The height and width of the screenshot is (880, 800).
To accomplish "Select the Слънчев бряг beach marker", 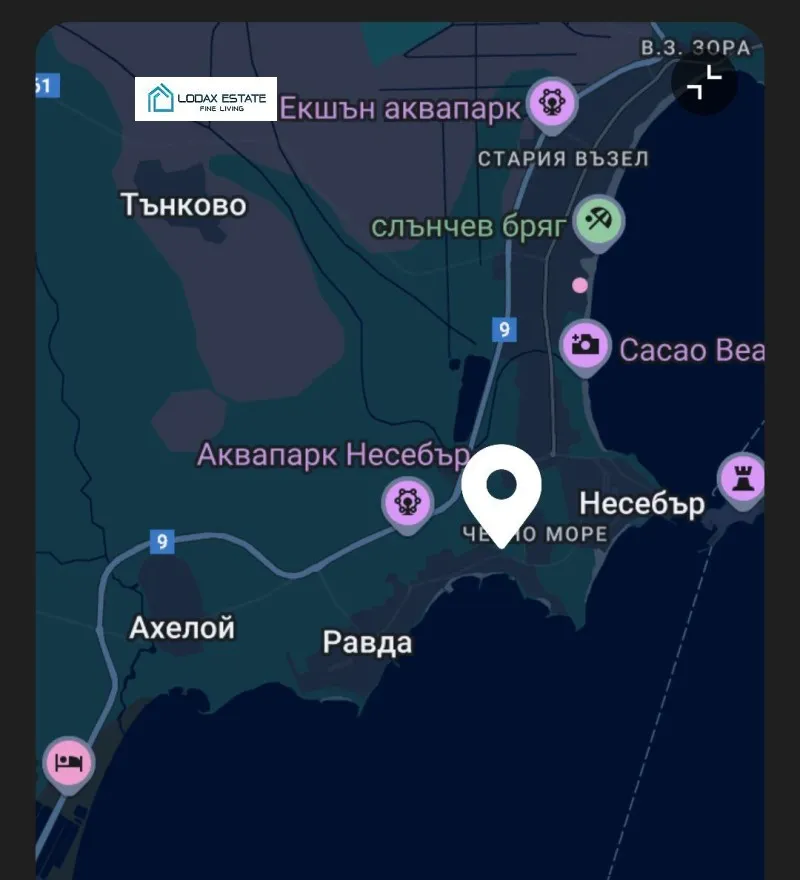I will 600,219.
